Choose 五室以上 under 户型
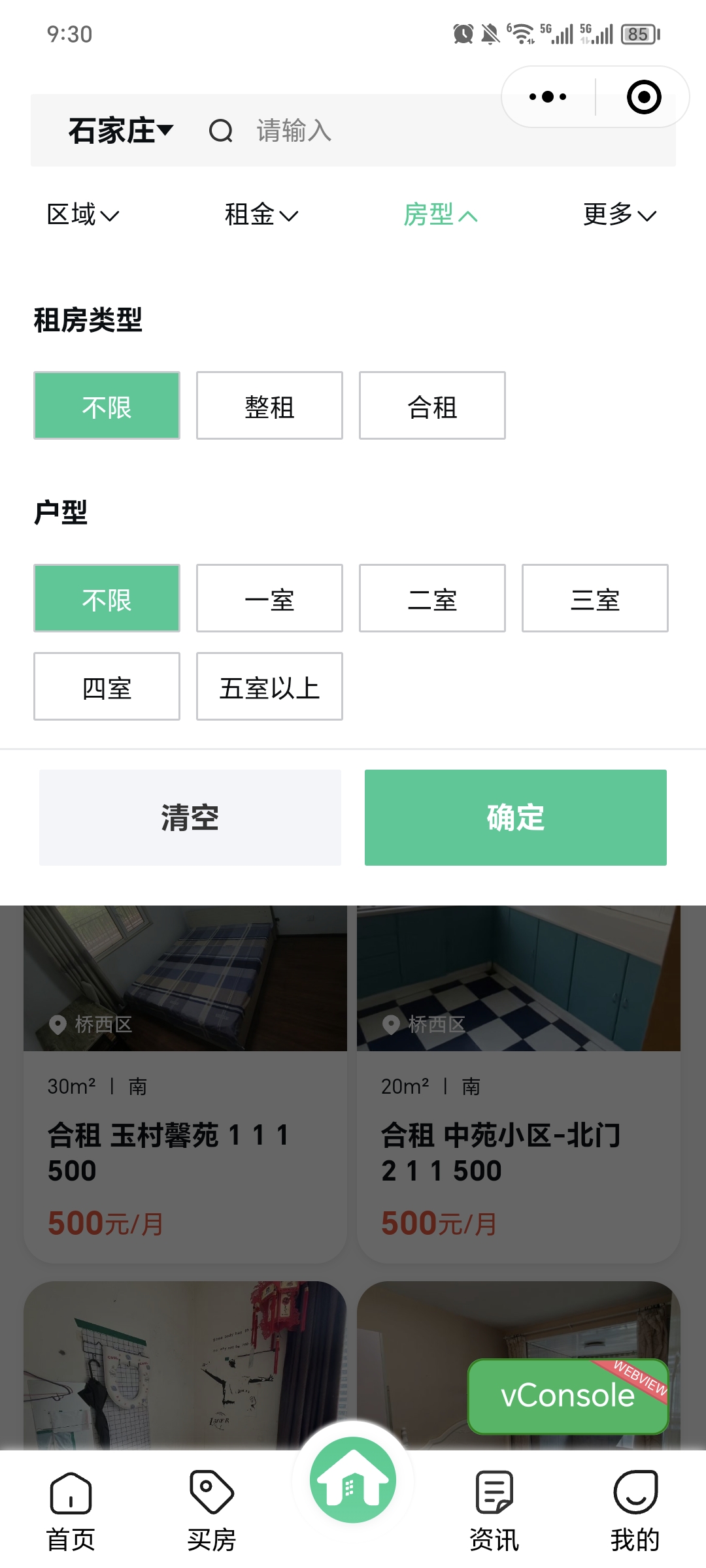This screenshot has width=706, height=1568. pos(269,687)
